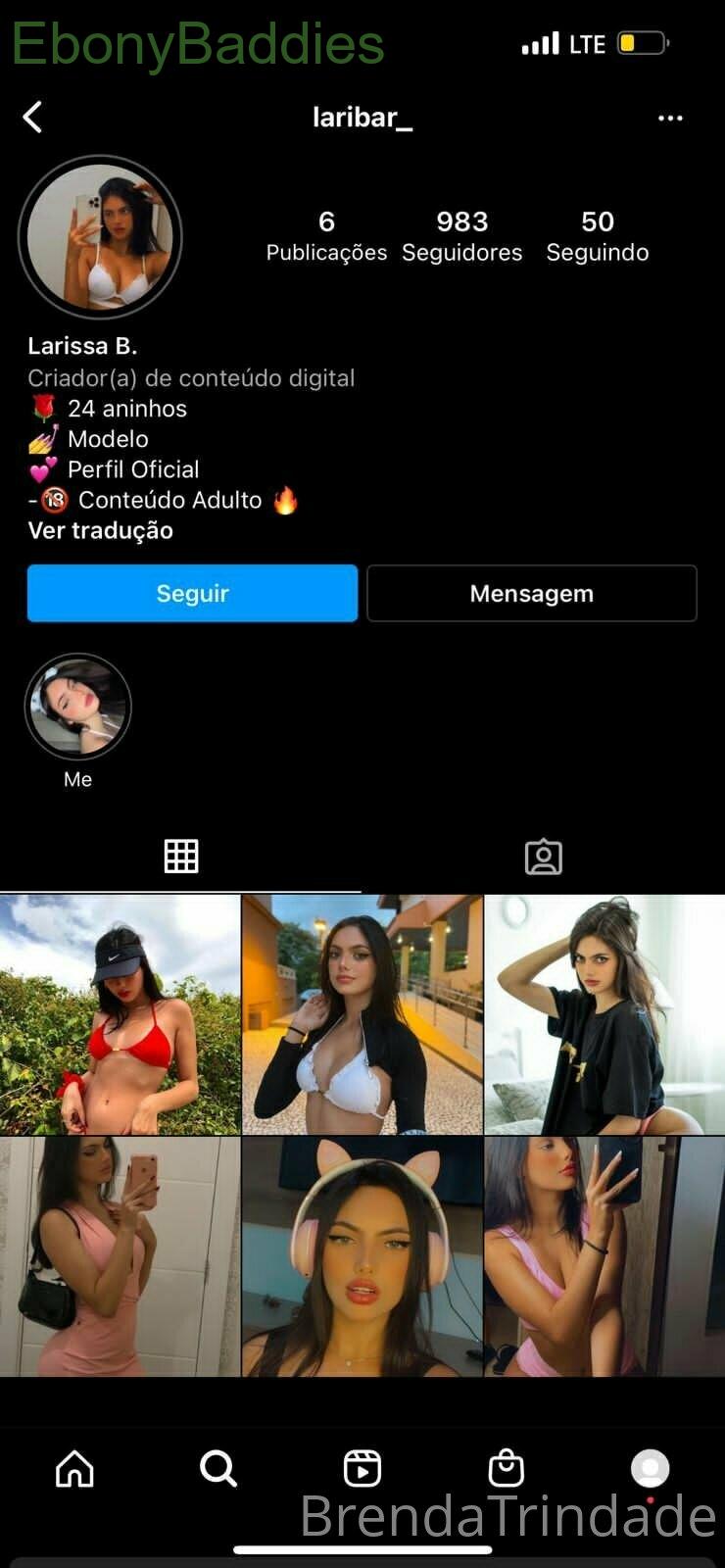Open the Shop bag tab
This screenshot has width=725, height=1568.
pos(507,1468)
